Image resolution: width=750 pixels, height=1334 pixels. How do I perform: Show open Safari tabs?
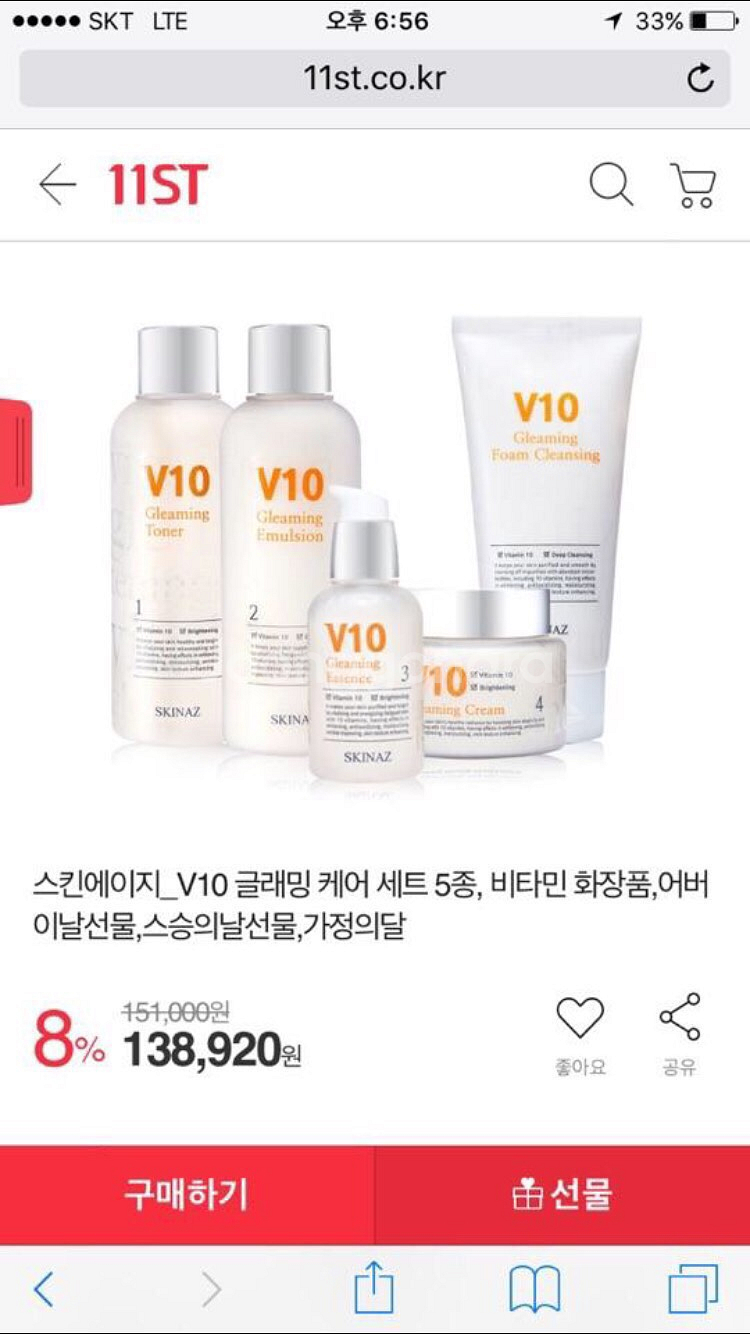[x=693, y=1289]
